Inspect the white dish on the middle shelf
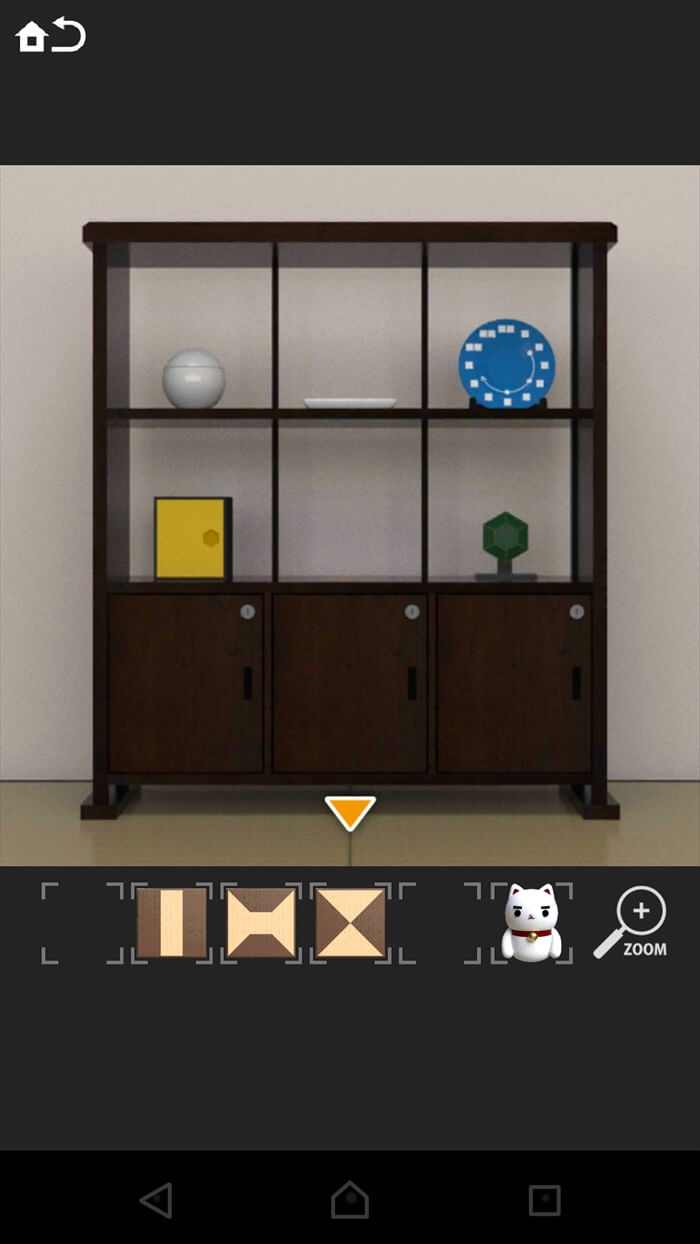Viewport: 700px width, 1244px height. click(350, 403)
